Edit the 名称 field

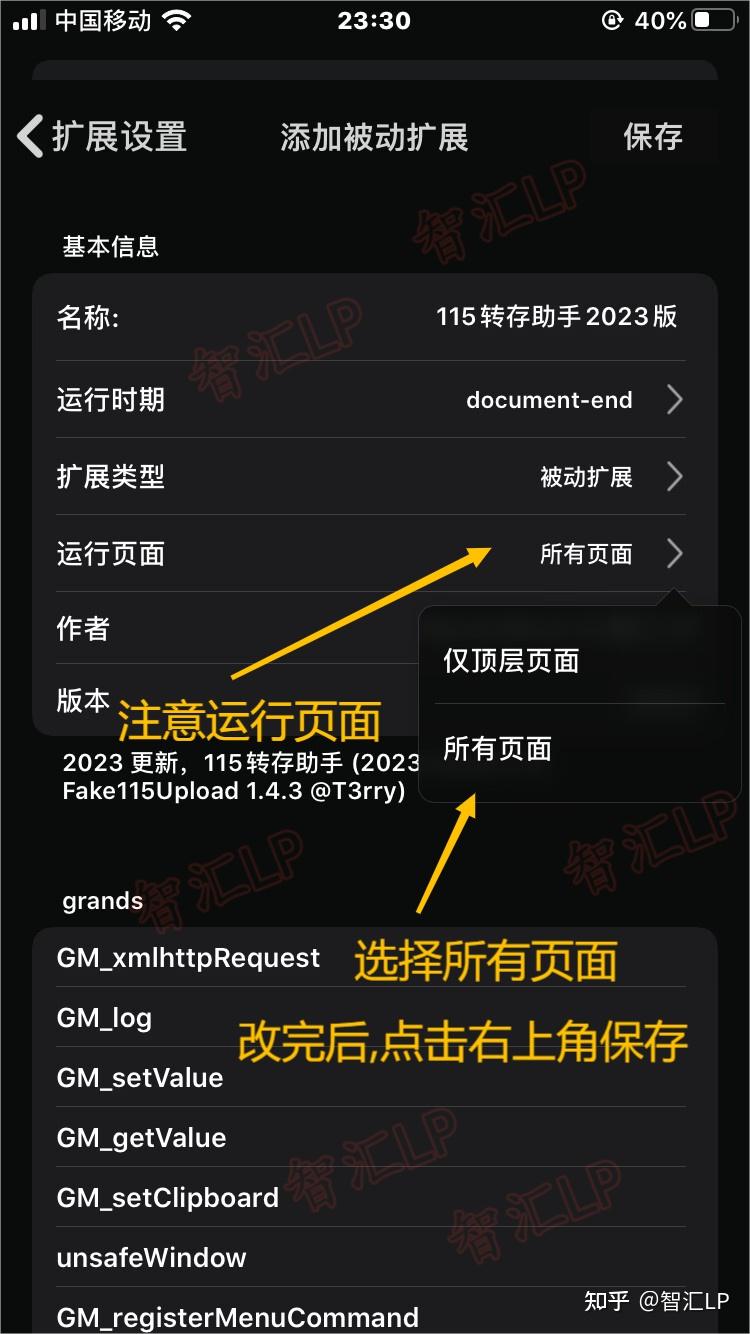[x=556, y=318]
